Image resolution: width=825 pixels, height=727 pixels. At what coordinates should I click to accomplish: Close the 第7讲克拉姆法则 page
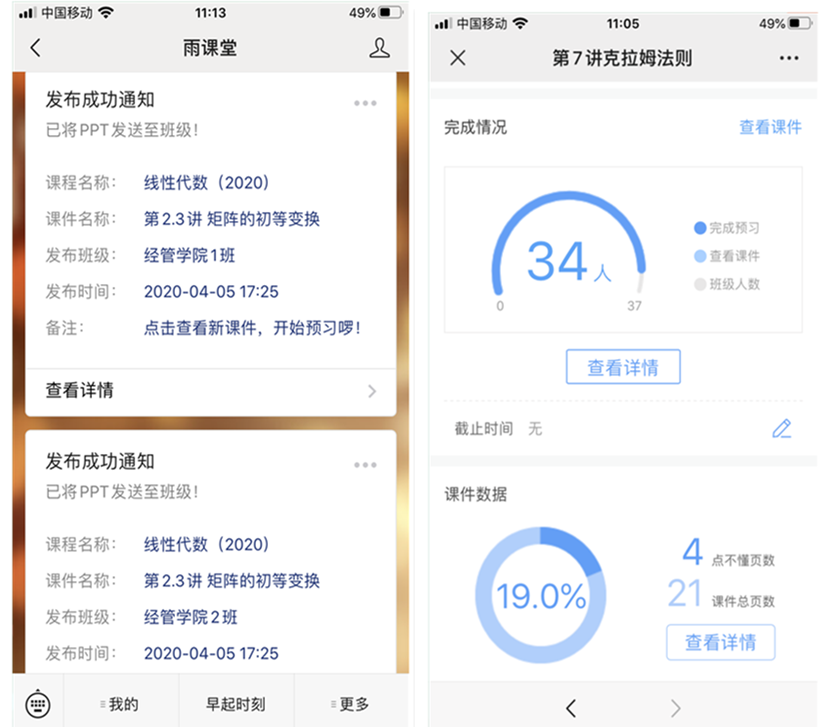click(458, 58)
